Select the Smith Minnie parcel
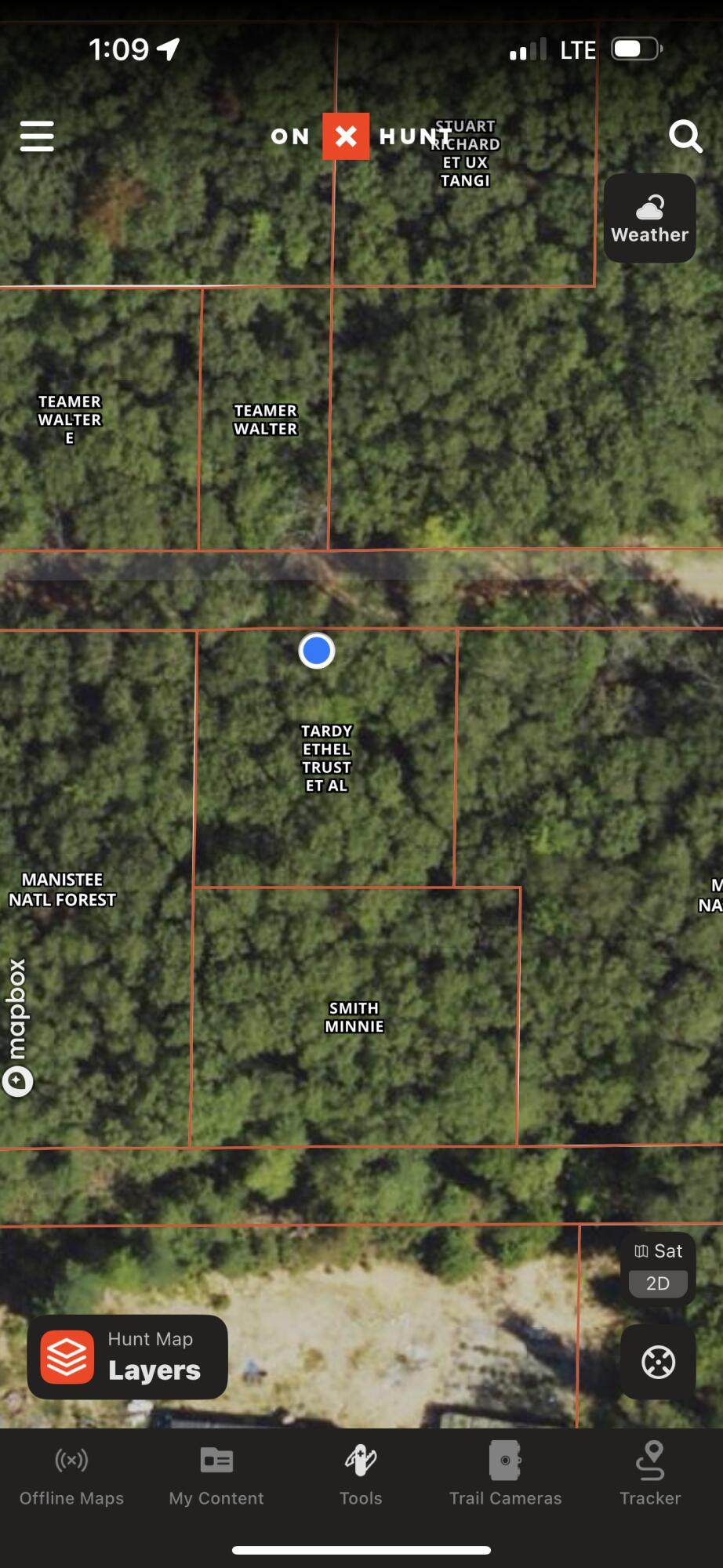The height and width of the screenshot is (1568, 723). pyautogui.click(x=354, y=1017)
